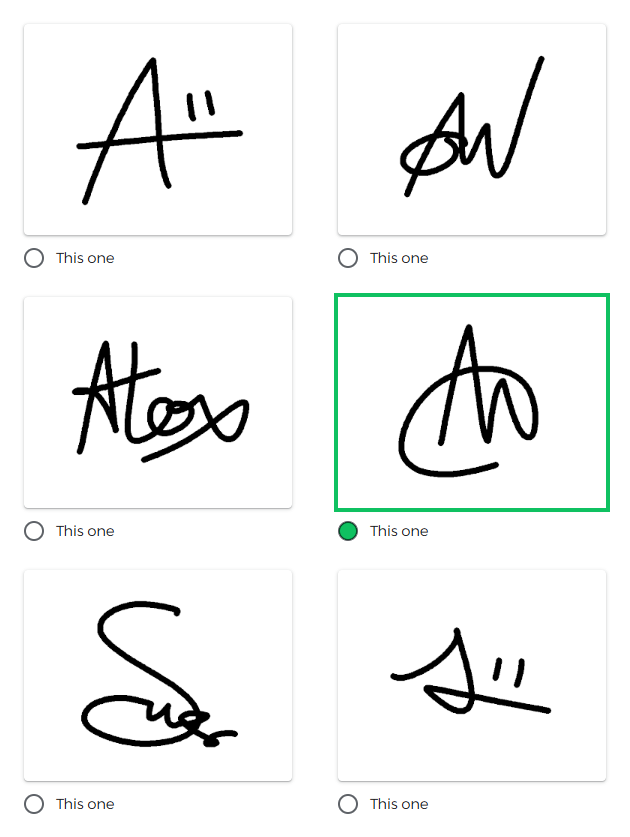
Task: Select radio button under the looping 'S' signature
Action: (x=34, y=804)
